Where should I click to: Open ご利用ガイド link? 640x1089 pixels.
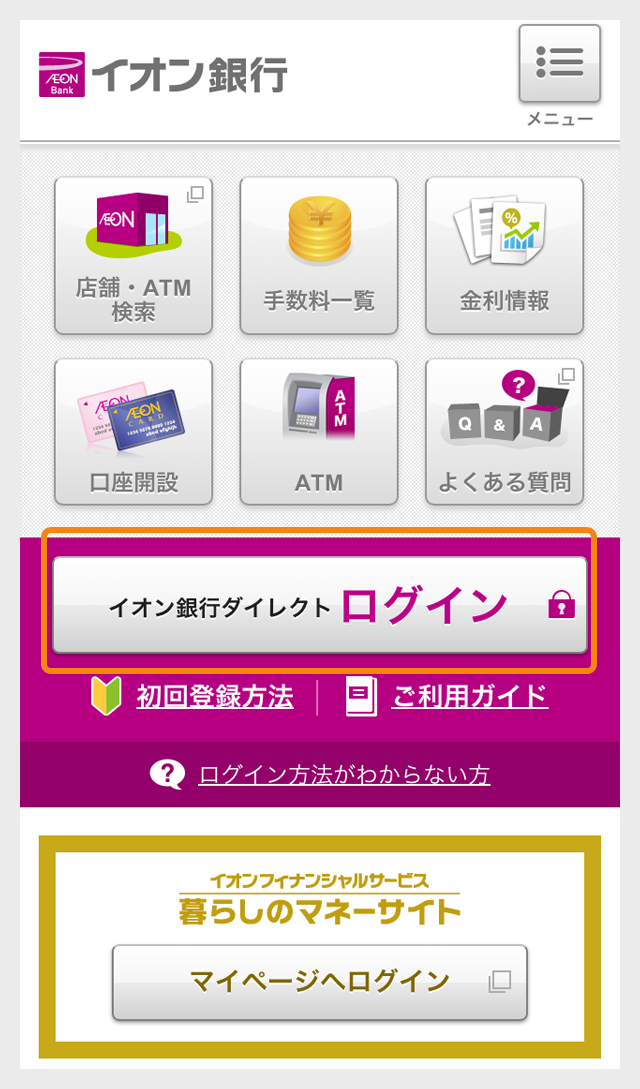(469, 696)
